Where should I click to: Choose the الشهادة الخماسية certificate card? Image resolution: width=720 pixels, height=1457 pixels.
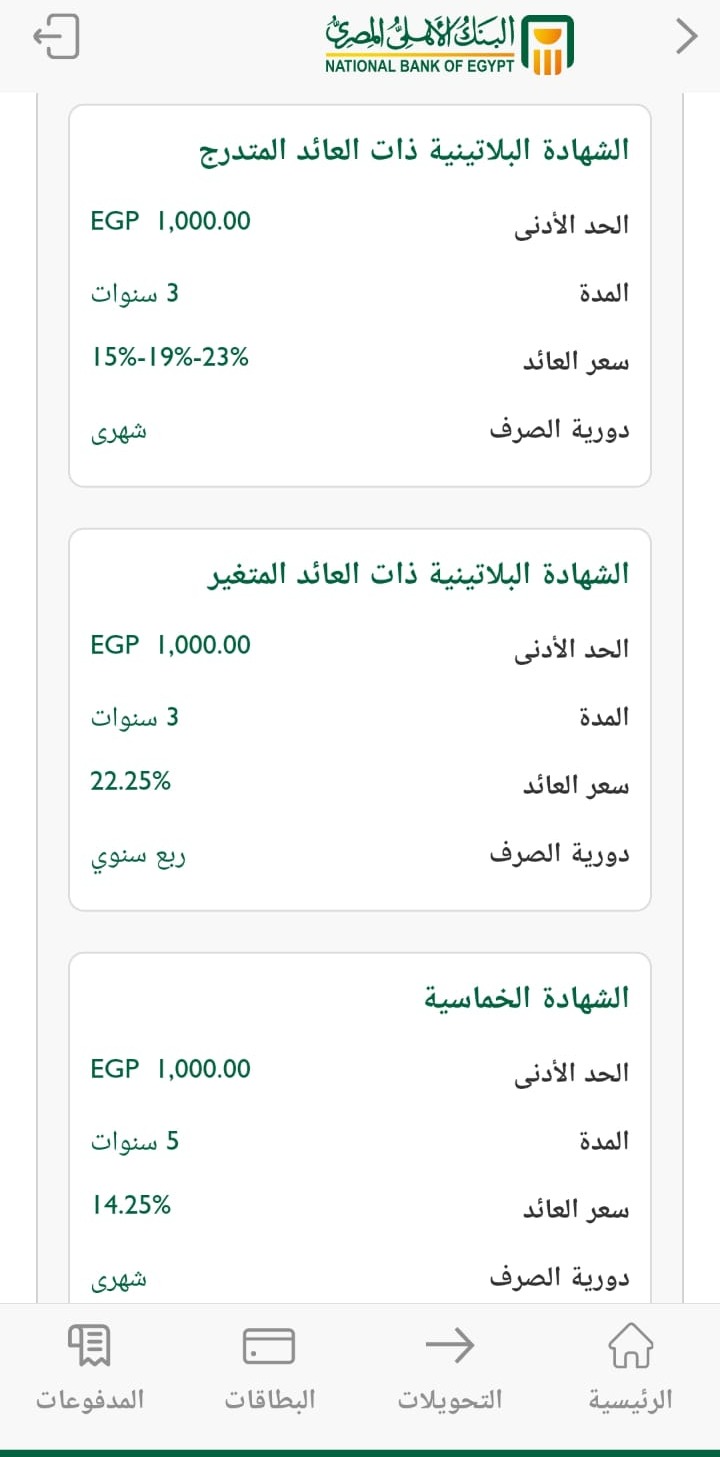coord(360,1127)
